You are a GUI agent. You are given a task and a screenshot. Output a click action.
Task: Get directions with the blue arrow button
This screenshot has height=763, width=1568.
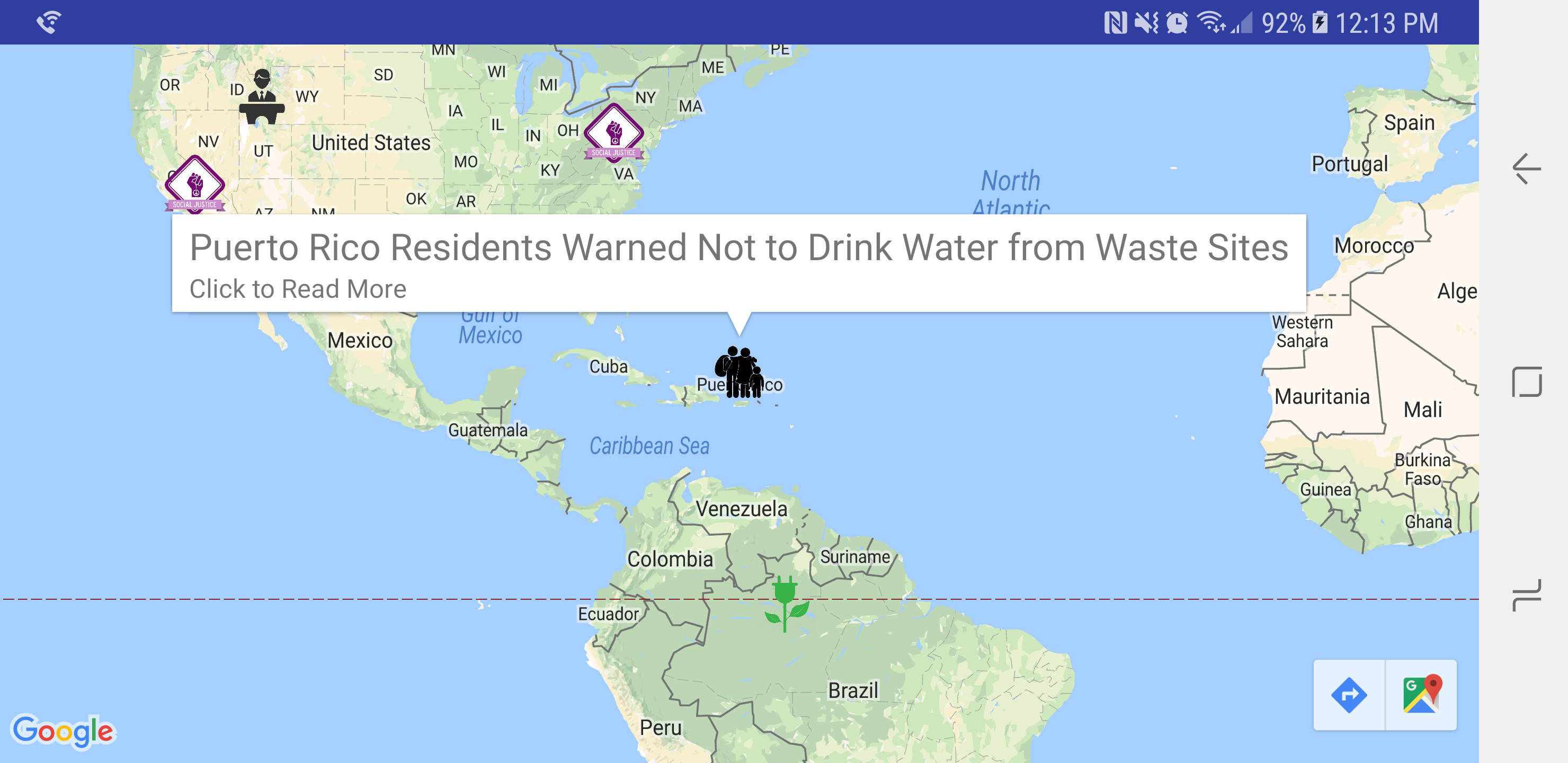(1348, 695)
